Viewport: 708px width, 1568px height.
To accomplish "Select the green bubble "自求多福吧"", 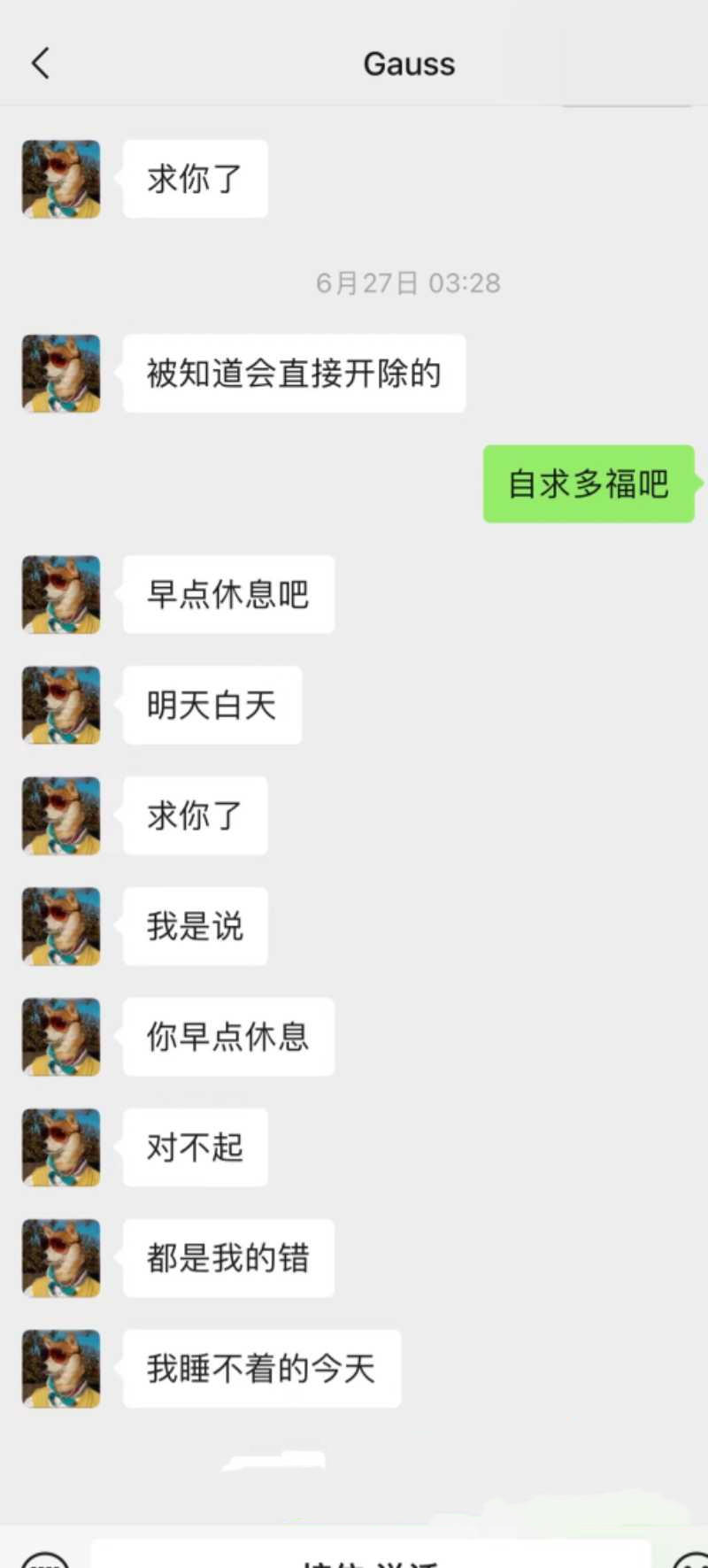I will coord(588,483).
